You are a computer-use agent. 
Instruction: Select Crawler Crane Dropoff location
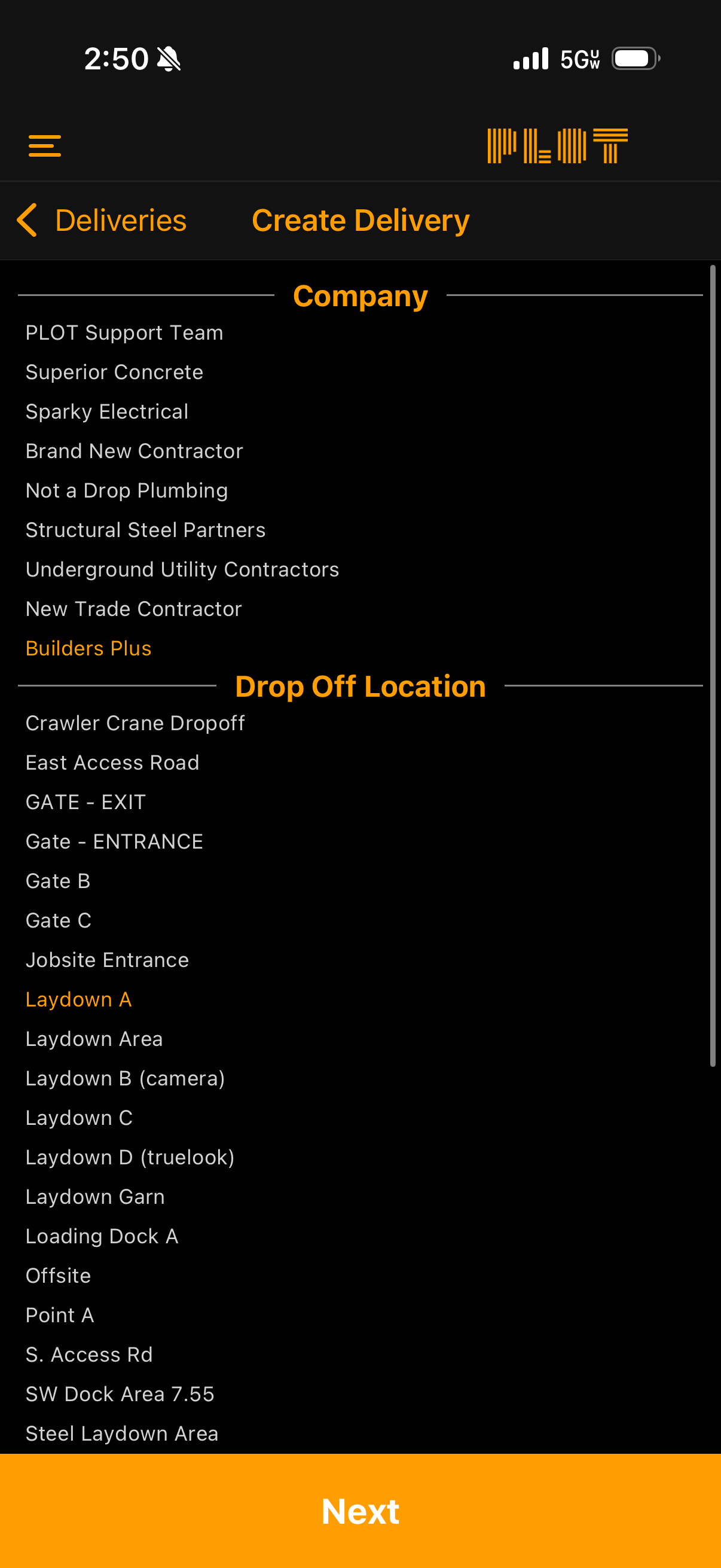click(135, 723)
